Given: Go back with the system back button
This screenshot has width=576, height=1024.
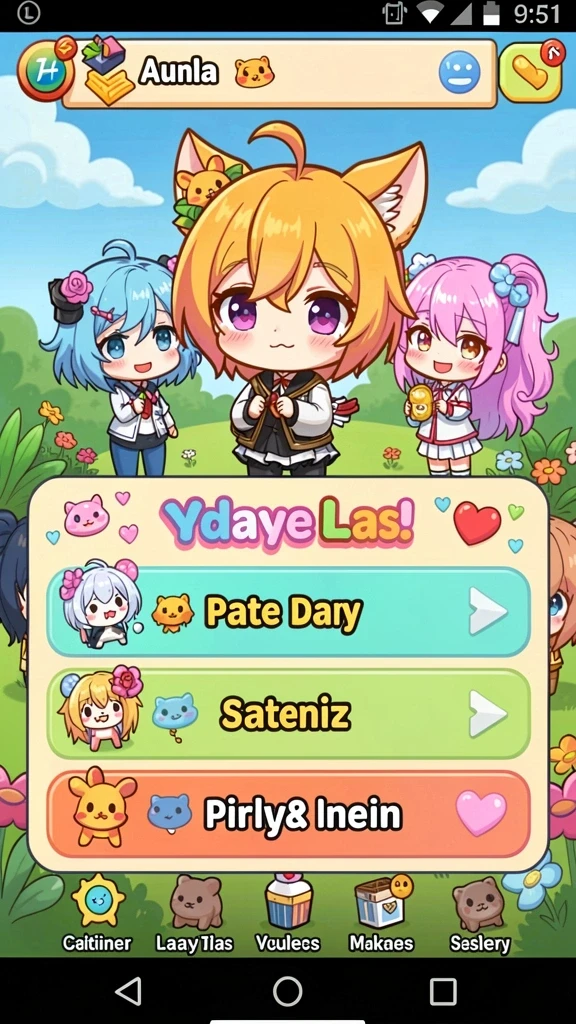Looking at the screenshot, I should coord(129,991).
